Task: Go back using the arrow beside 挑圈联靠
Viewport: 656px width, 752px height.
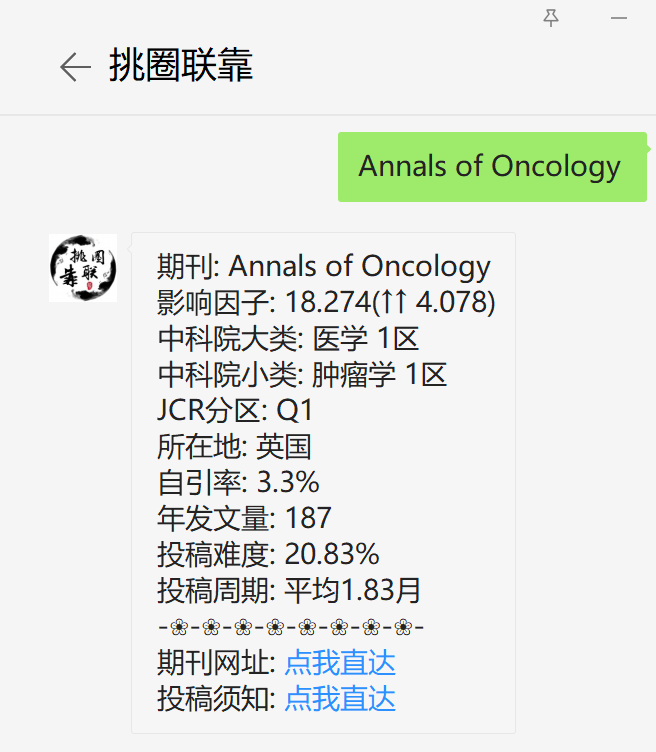Action: [75, 67]
